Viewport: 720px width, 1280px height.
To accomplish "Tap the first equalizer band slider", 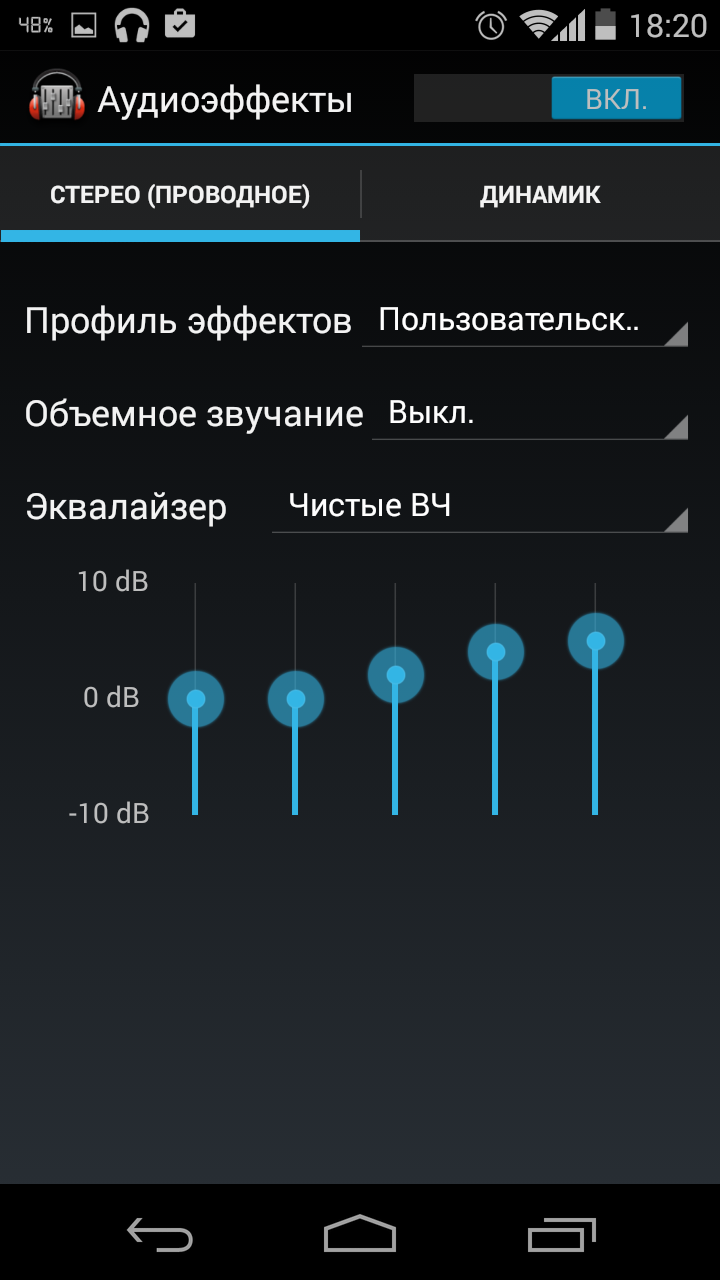I will click(196, 699).
